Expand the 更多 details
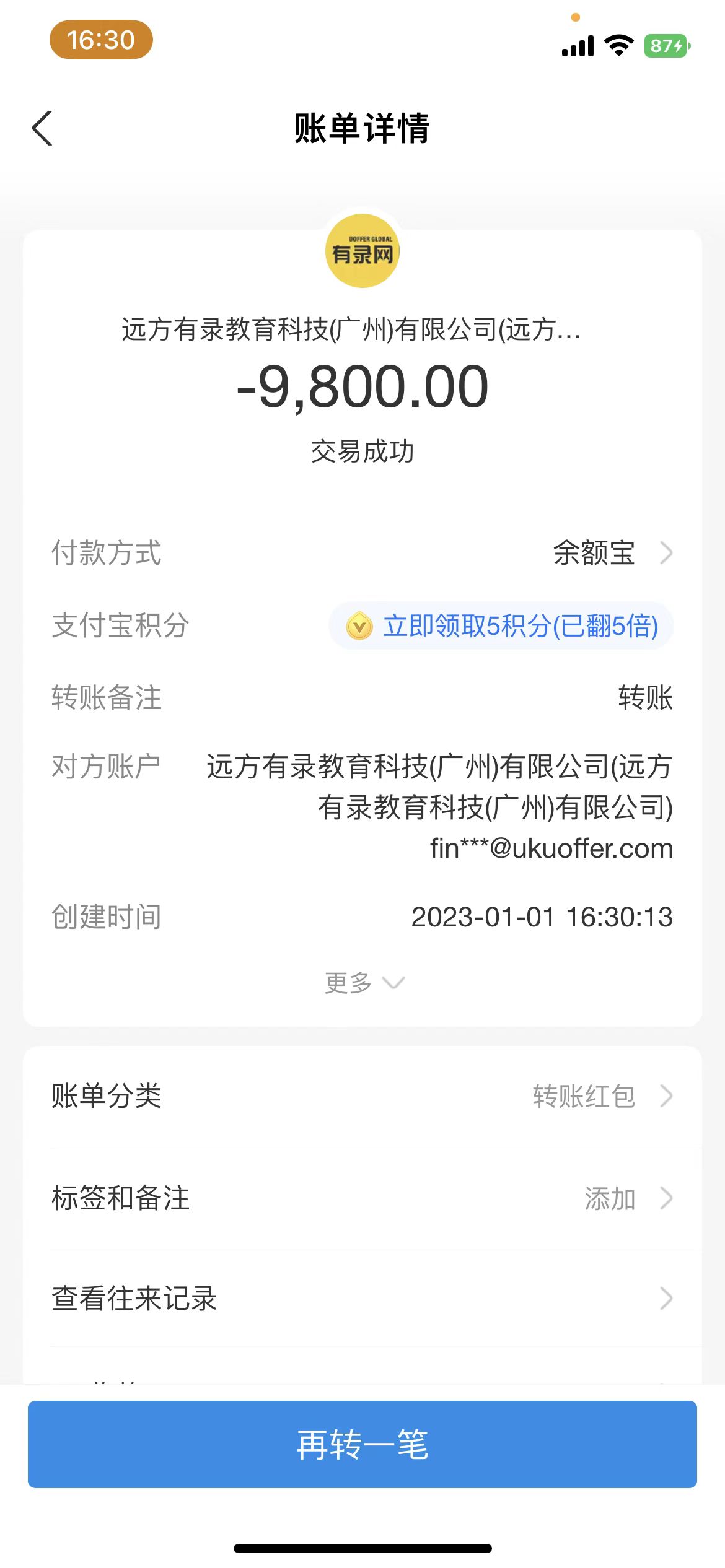Screen dimensions: 725x1568 (364, 983)
